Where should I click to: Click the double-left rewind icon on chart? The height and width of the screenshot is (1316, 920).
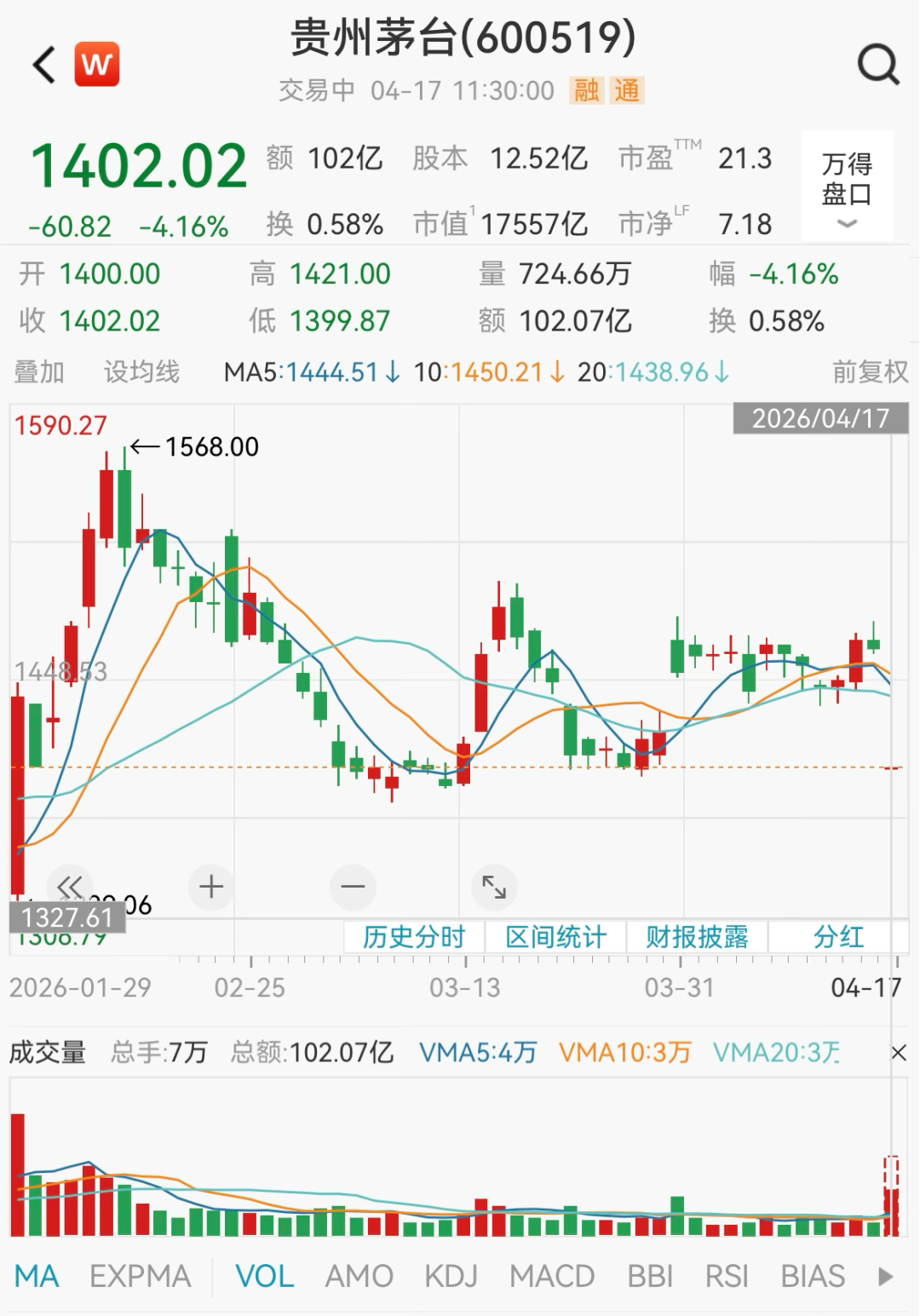coord(71,886)
